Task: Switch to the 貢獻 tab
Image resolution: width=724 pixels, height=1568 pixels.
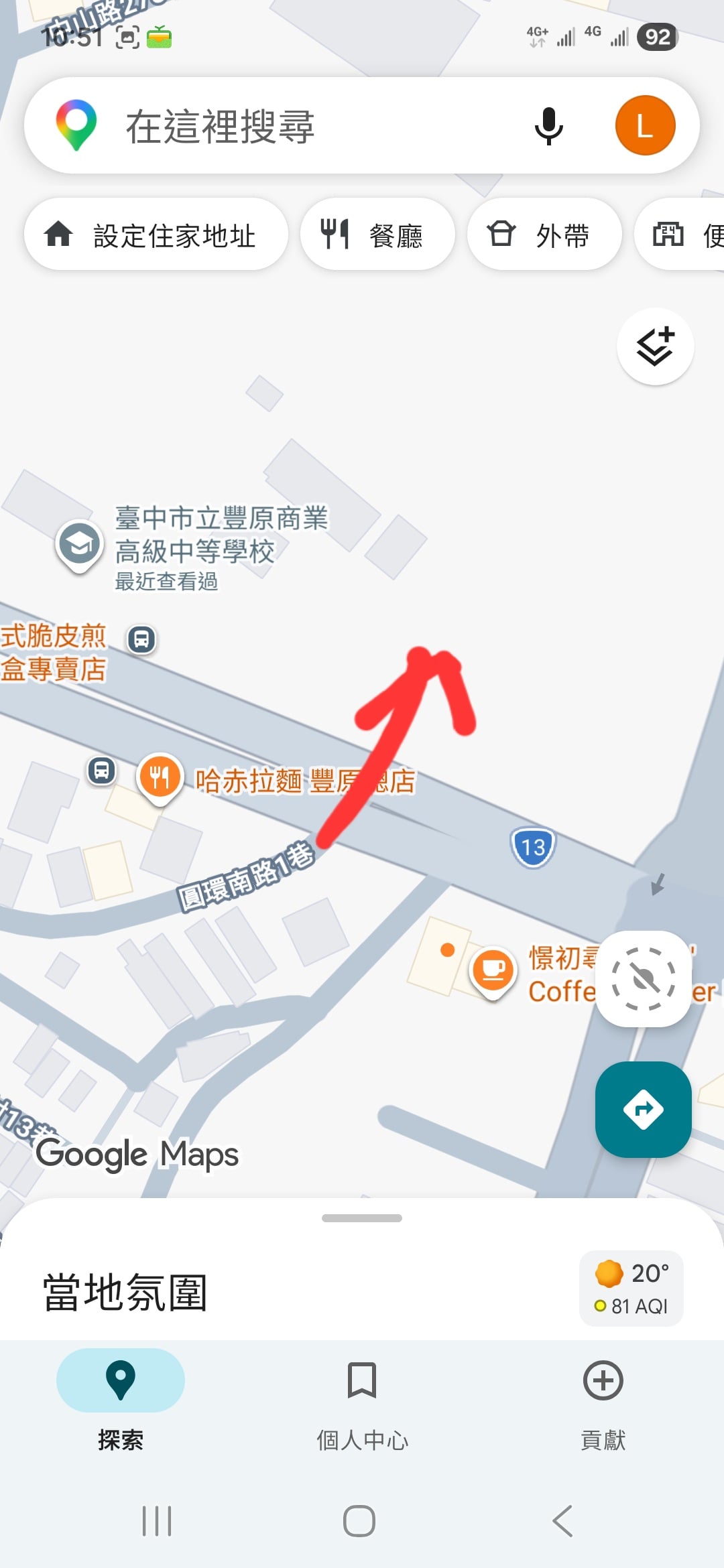Action: [x=603, y=1400]
